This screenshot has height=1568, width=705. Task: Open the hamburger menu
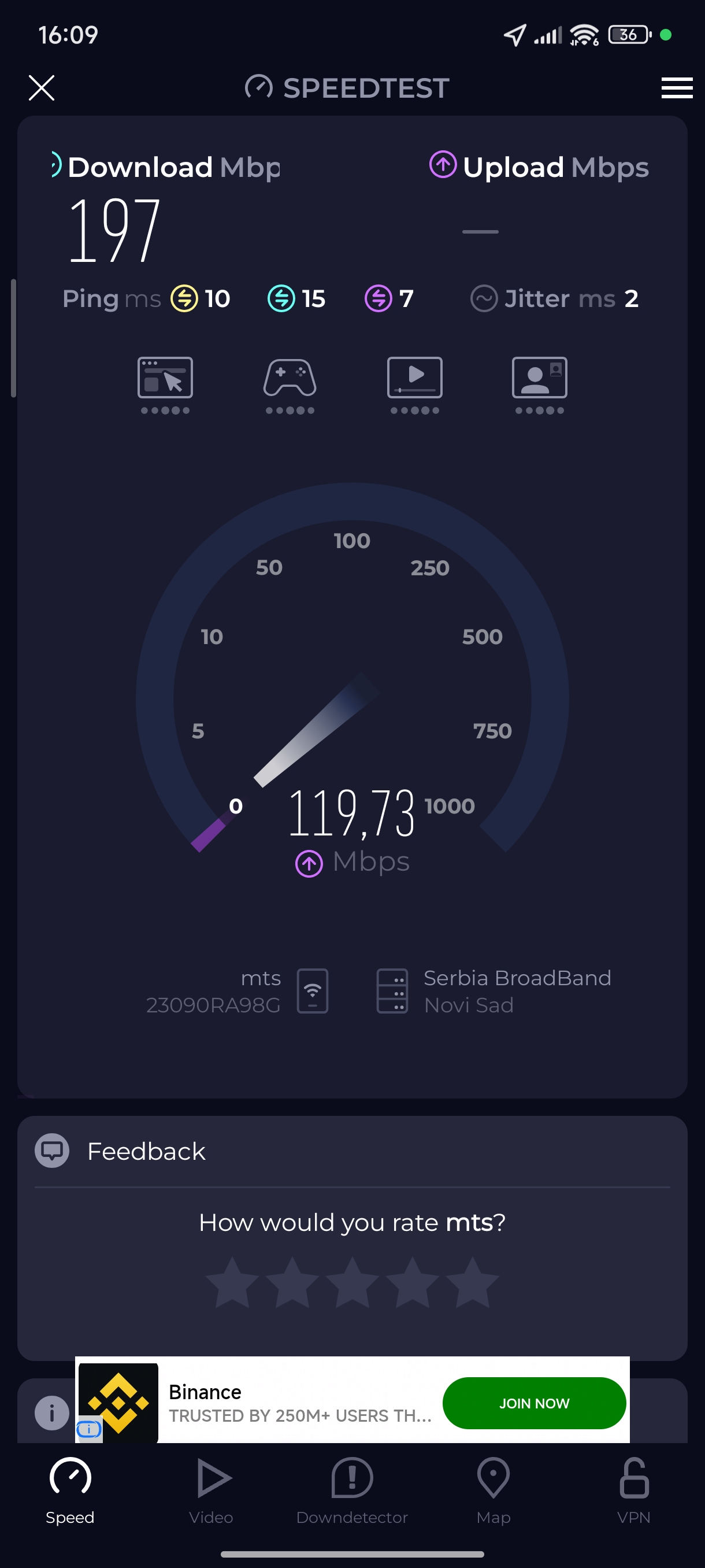pyautogui.click(x=677, y=88)
